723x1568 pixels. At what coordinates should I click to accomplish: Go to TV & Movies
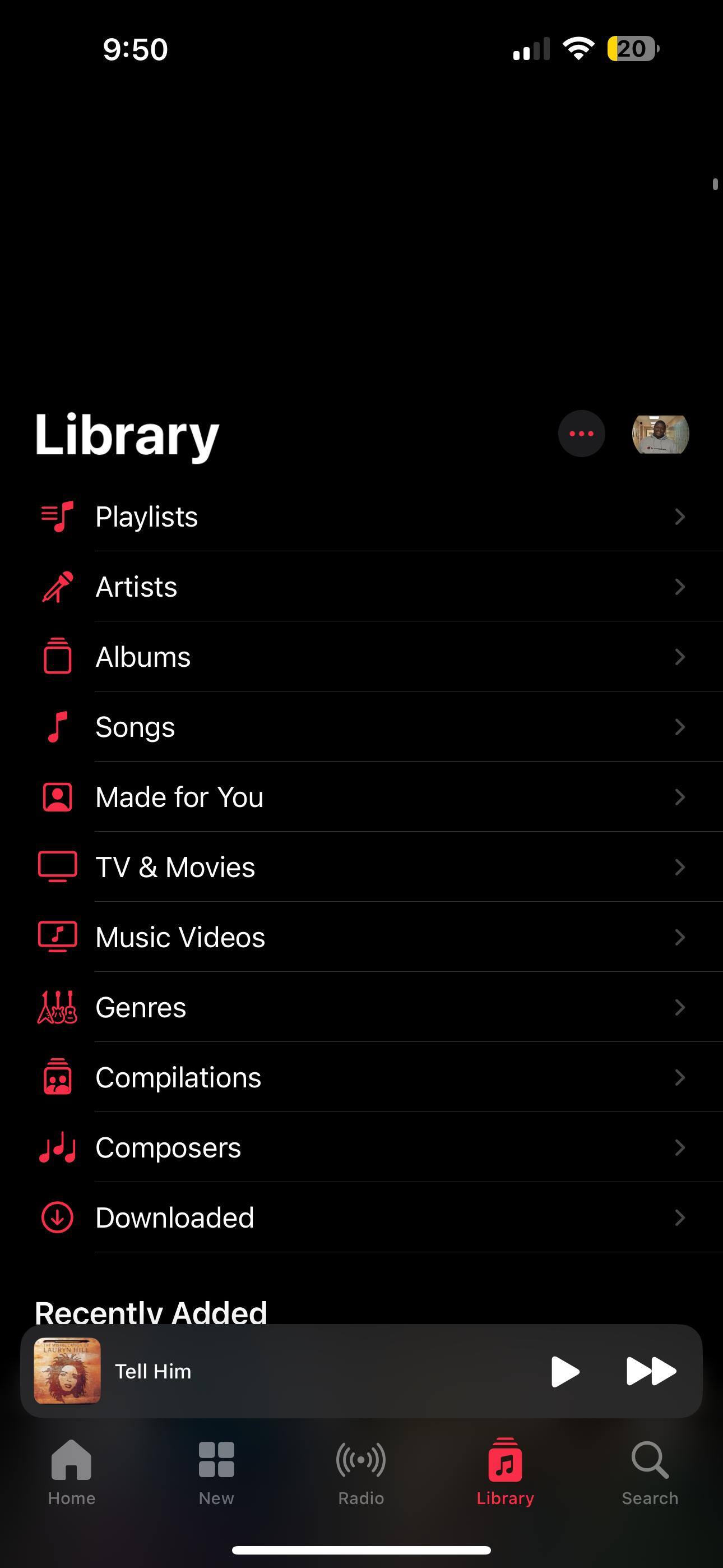pos(361,867)
